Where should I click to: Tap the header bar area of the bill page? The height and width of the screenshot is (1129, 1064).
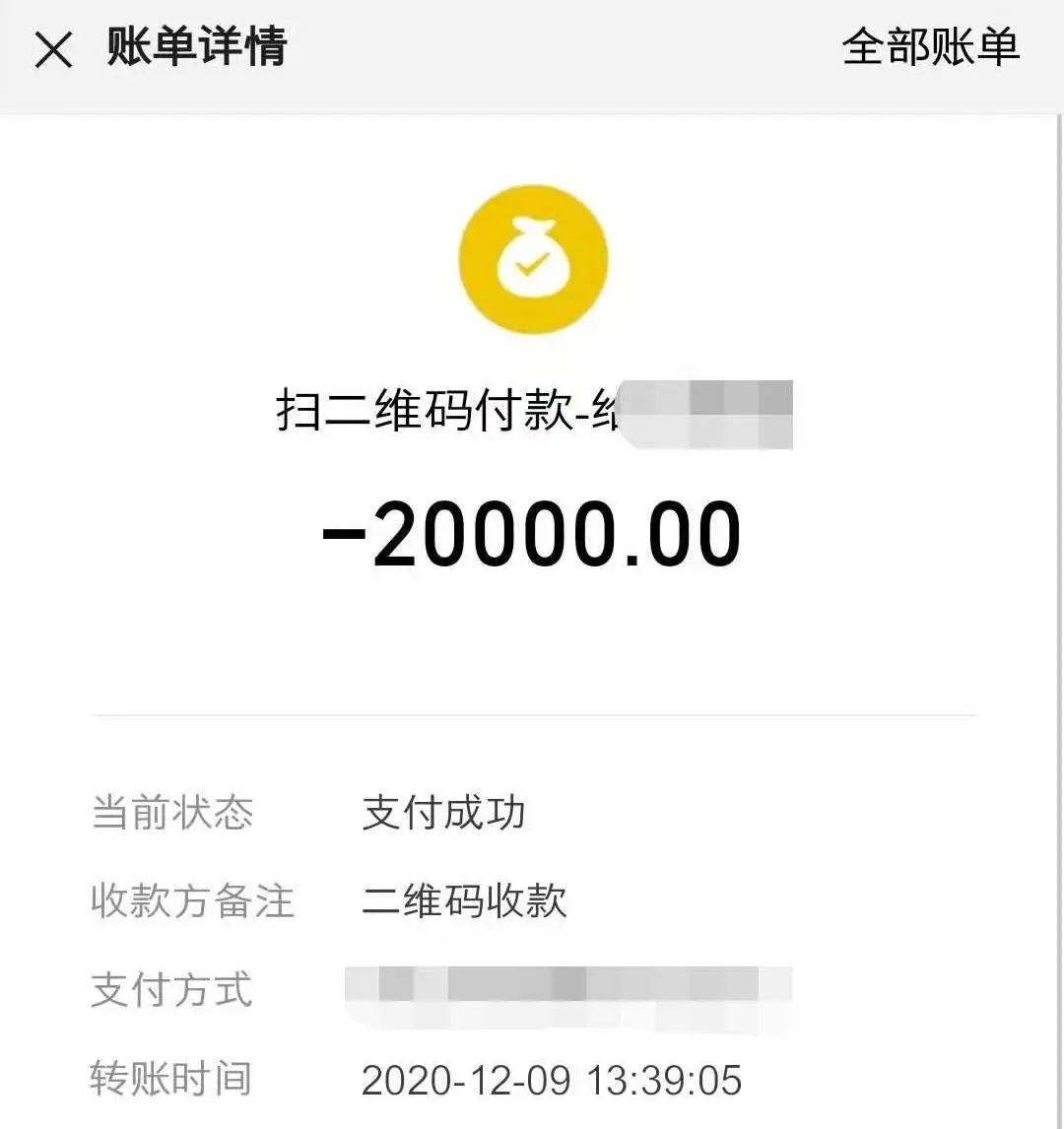[532, 51]
